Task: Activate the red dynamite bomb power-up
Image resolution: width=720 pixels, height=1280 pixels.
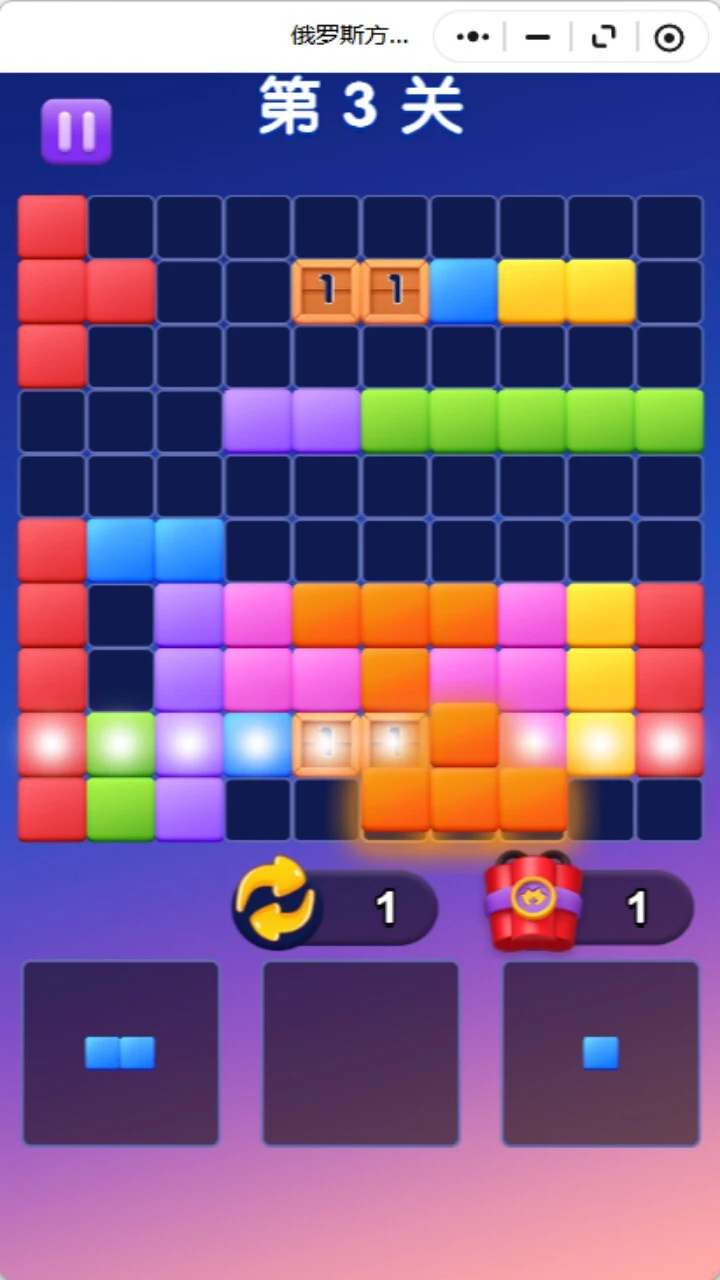Action: 534,902
